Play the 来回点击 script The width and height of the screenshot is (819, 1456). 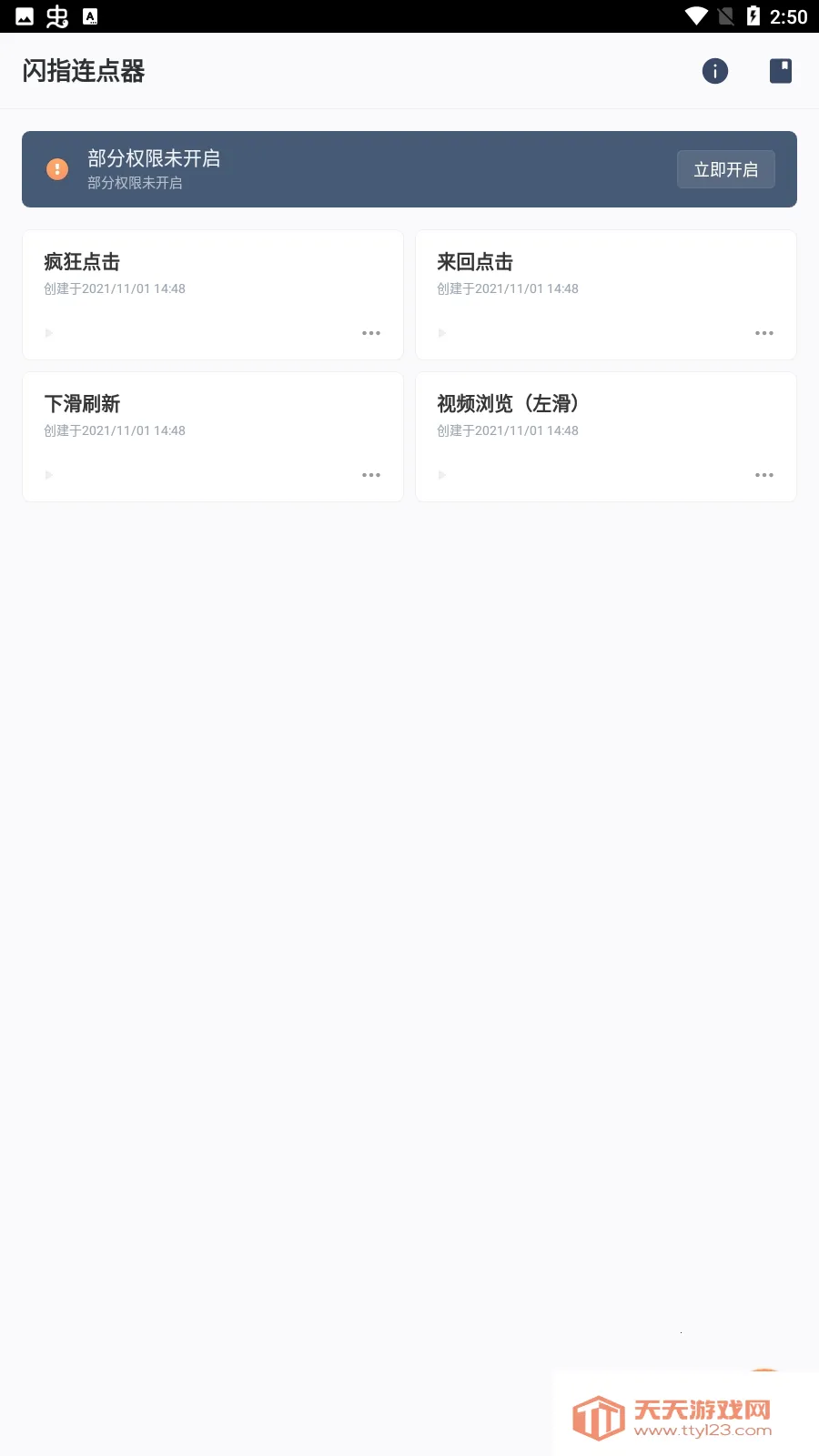441,333
